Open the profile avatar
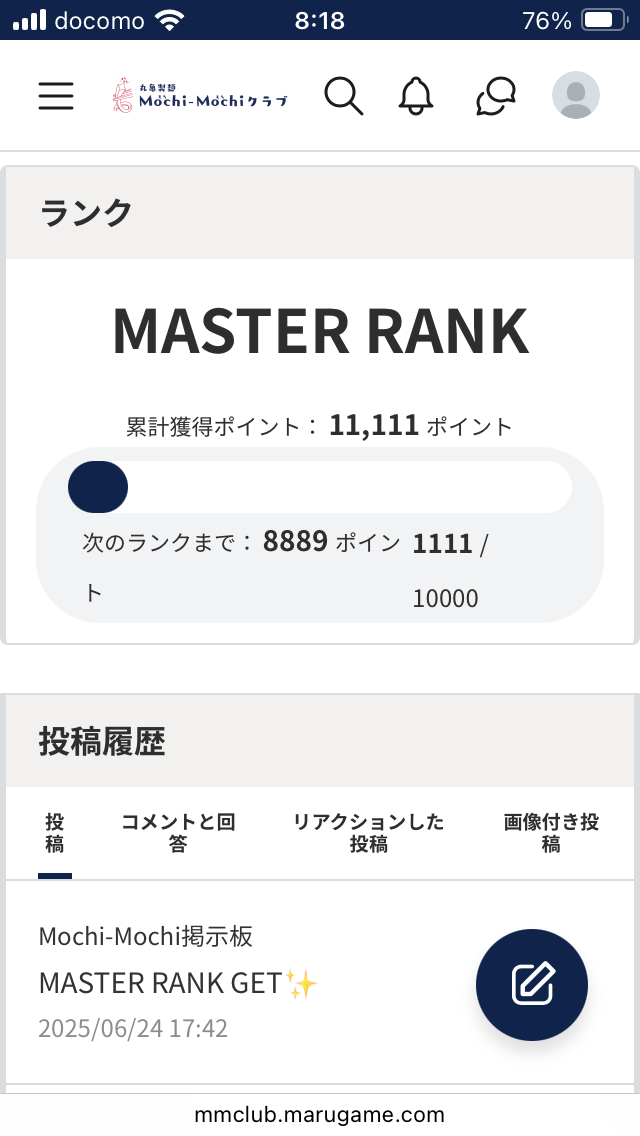Viewport: 640px width, 1136px height. point(575,95)
